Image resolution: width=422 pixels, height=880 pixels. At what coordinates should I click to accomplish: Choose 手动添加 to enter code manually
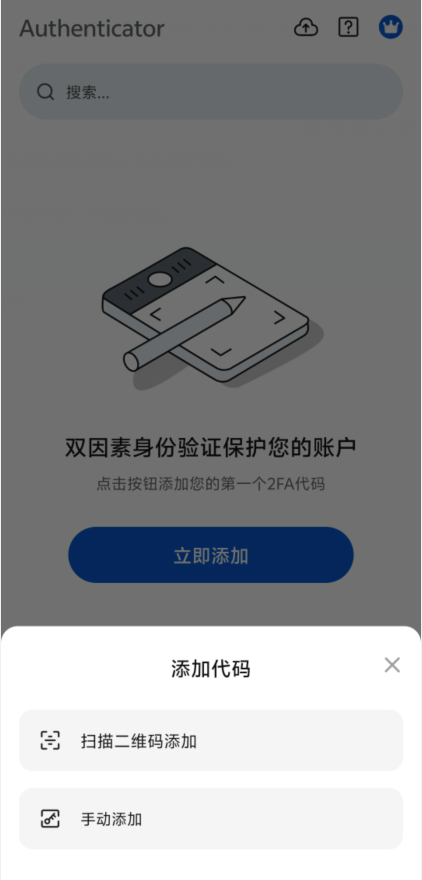tap(211, 819)
